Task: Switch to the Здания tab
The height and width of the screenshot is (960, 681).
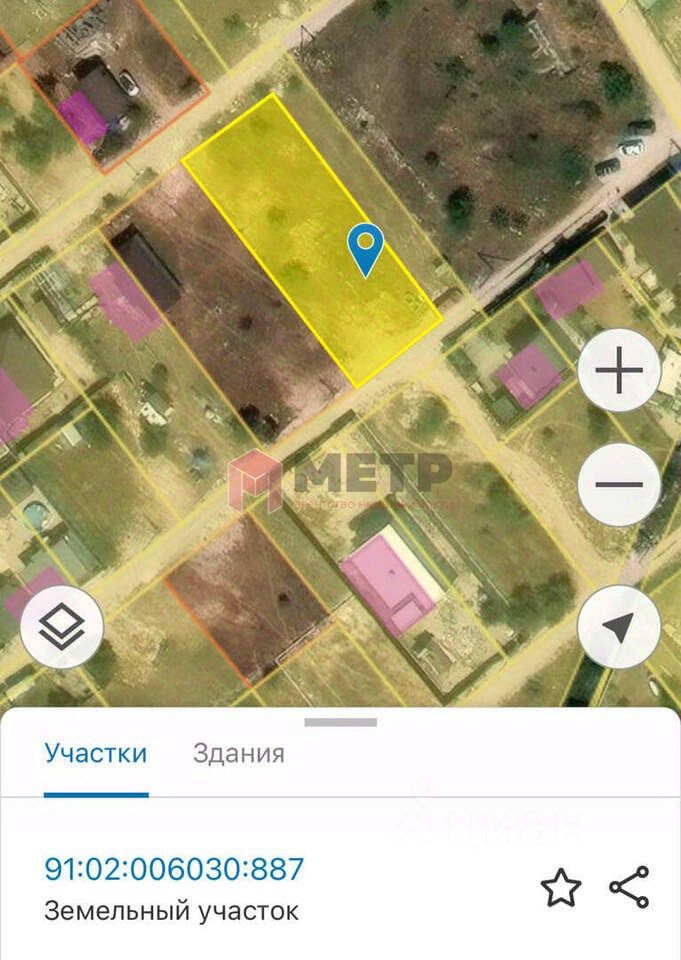Action: [x=238, y=753]
